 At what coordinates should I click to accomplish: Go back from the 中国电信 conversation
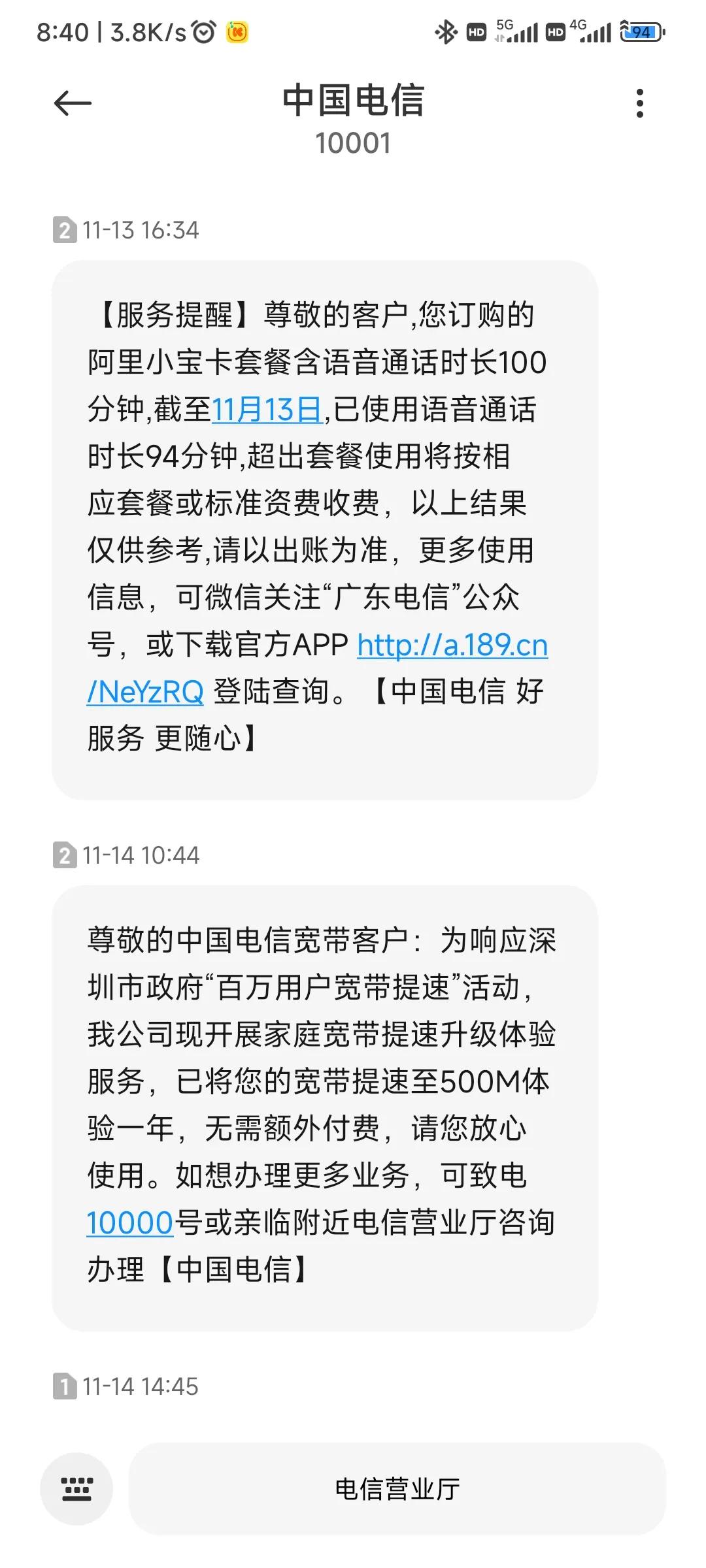(x=72, y=103)
